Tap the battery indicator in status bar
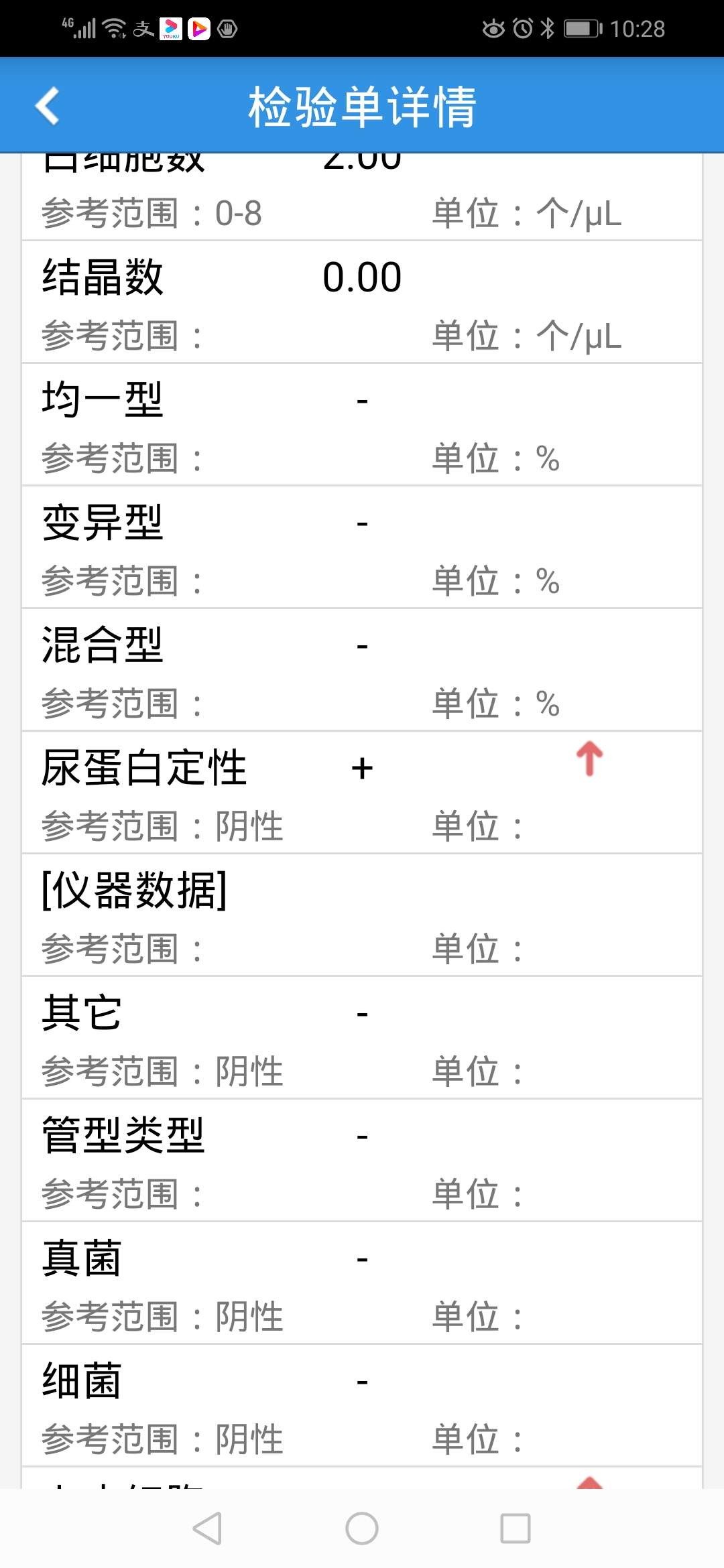Screen dimensions: 724x1568 pos(581,29)
